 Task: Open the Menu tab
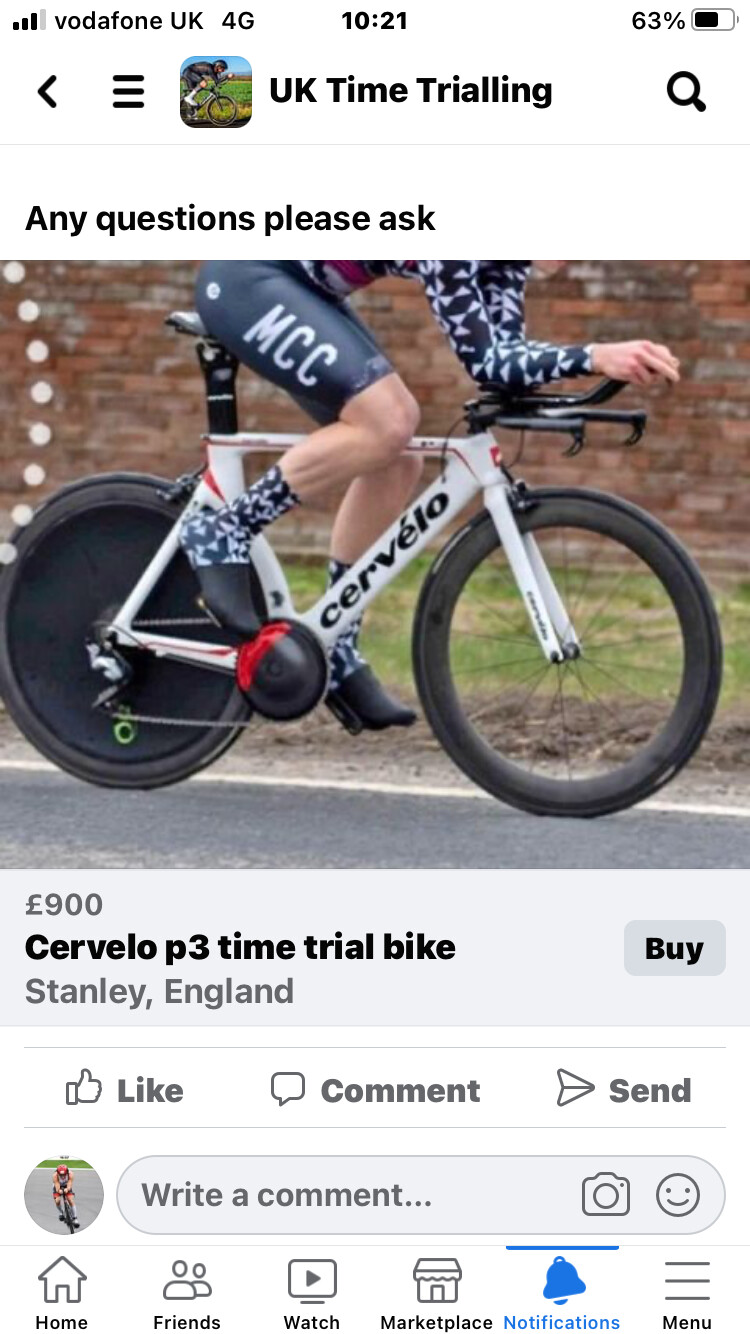[x=687, y=1294]
